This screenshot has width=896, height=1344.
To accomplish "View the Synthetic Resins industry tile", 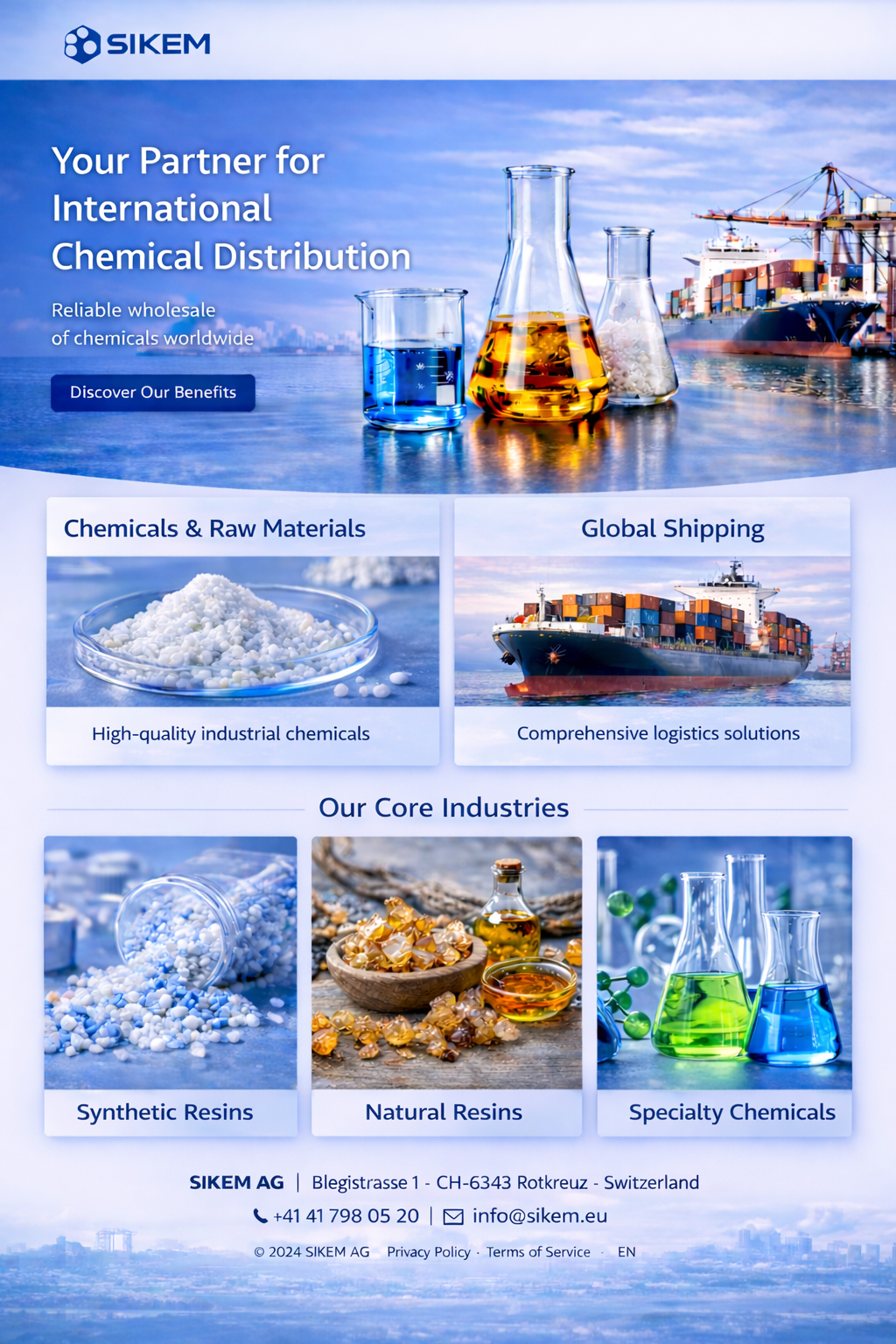I will coord(171,985).
